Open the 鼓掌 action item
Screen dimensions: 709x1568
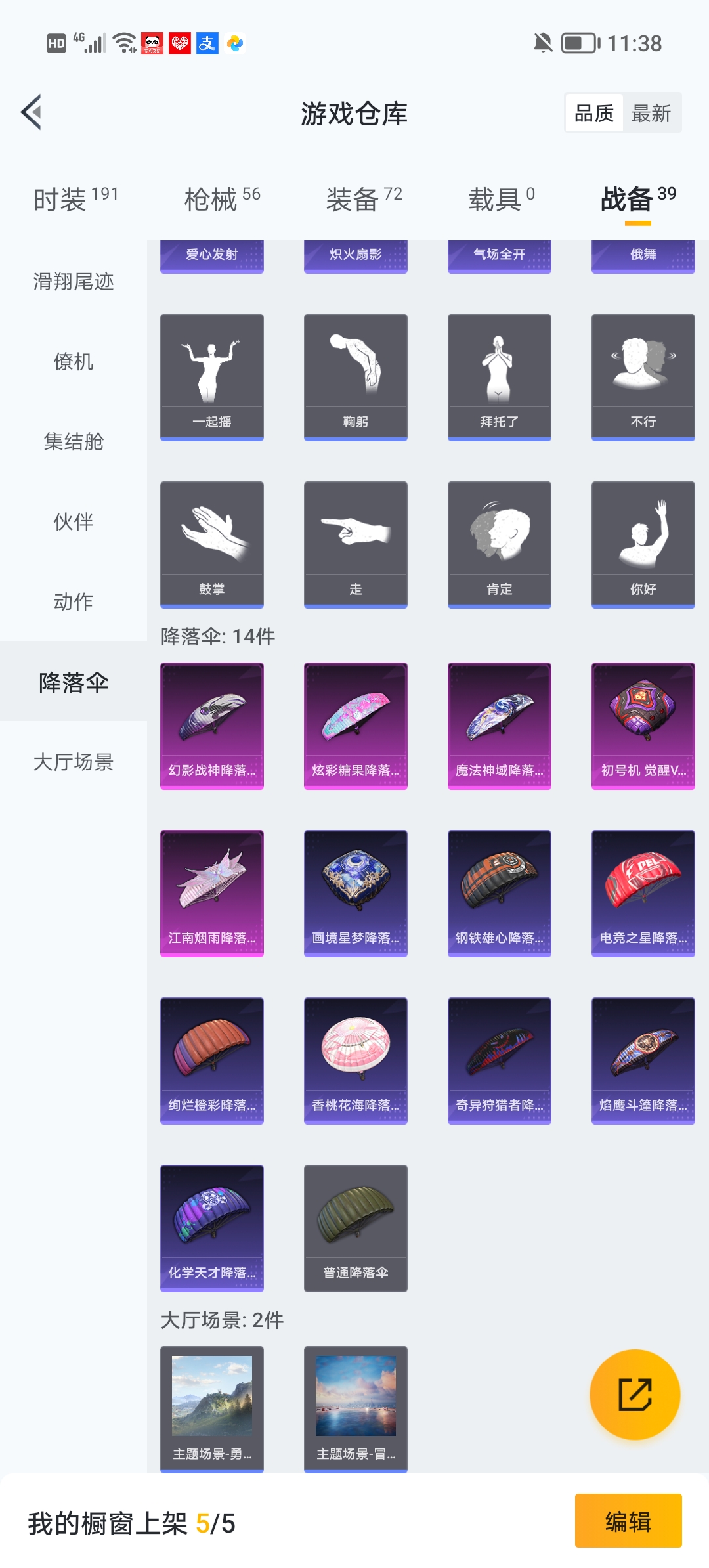coord(212,544)
